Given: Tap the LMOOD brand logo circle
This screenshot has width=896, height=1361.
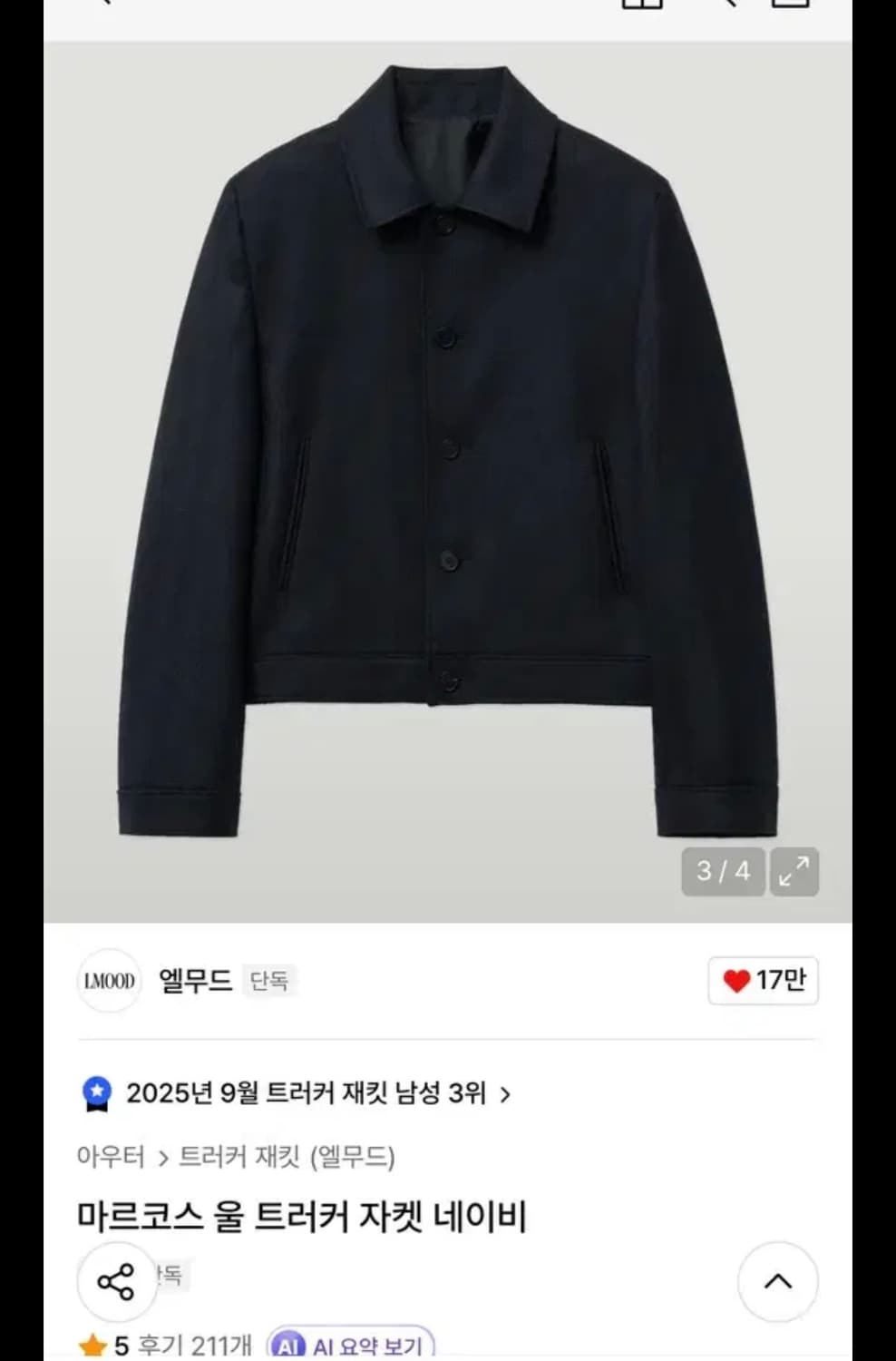Looking at the screenshot, I should (109, 982).
